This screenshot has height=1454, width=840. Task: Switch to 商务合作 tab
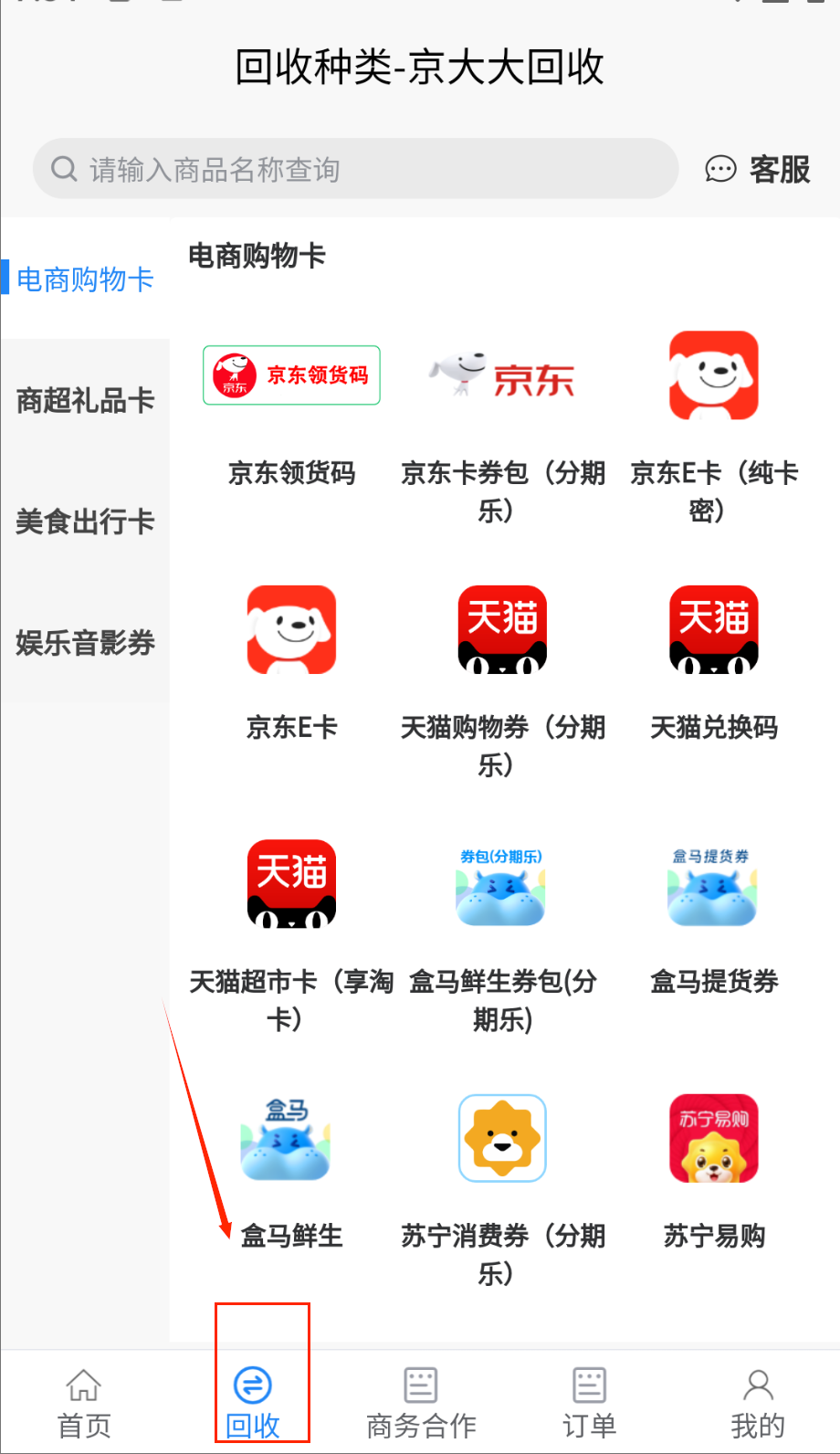(421, 1403)
